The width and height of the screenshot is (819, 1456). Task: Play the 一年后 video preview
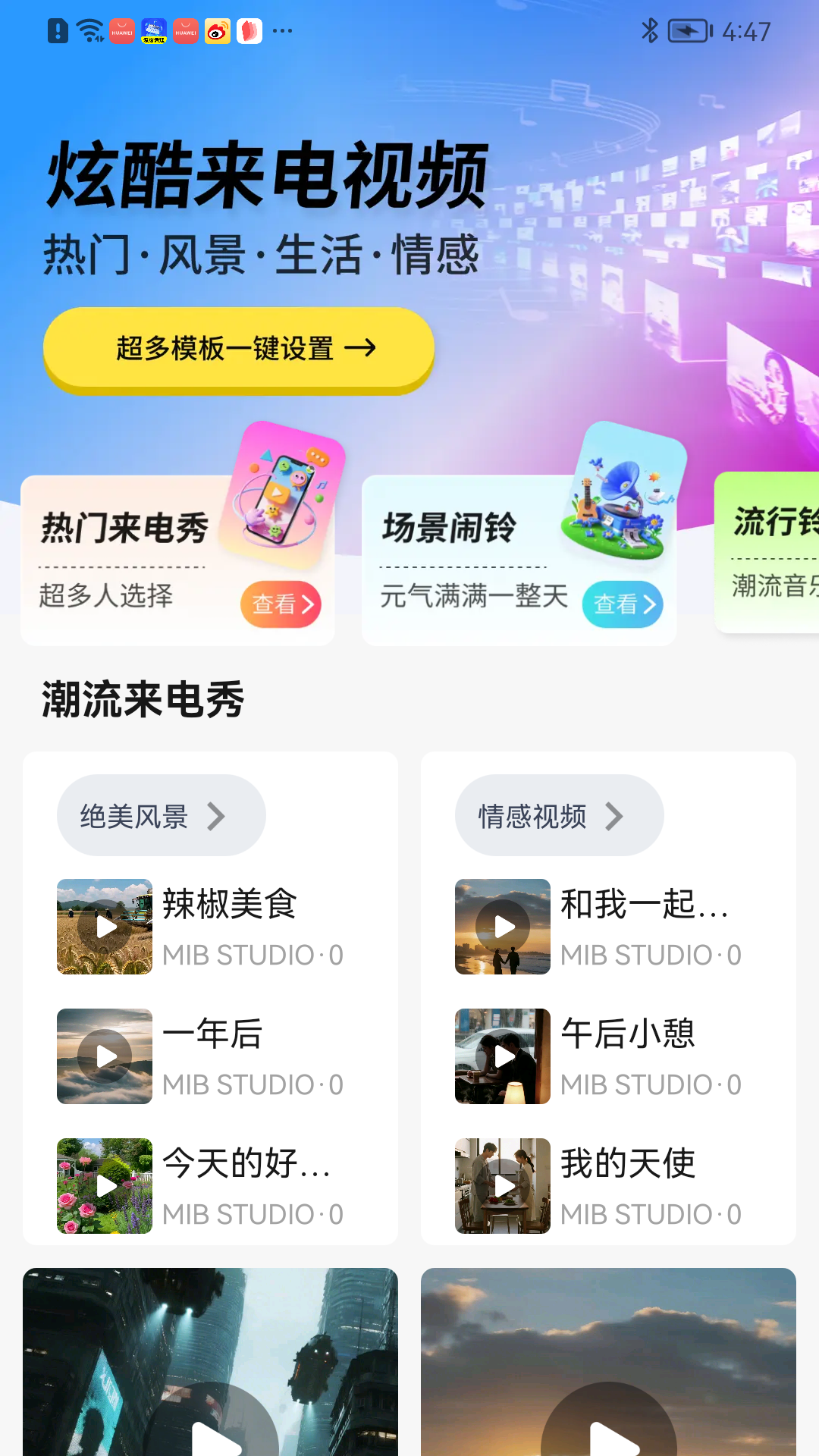click(x=104, y=1055)
